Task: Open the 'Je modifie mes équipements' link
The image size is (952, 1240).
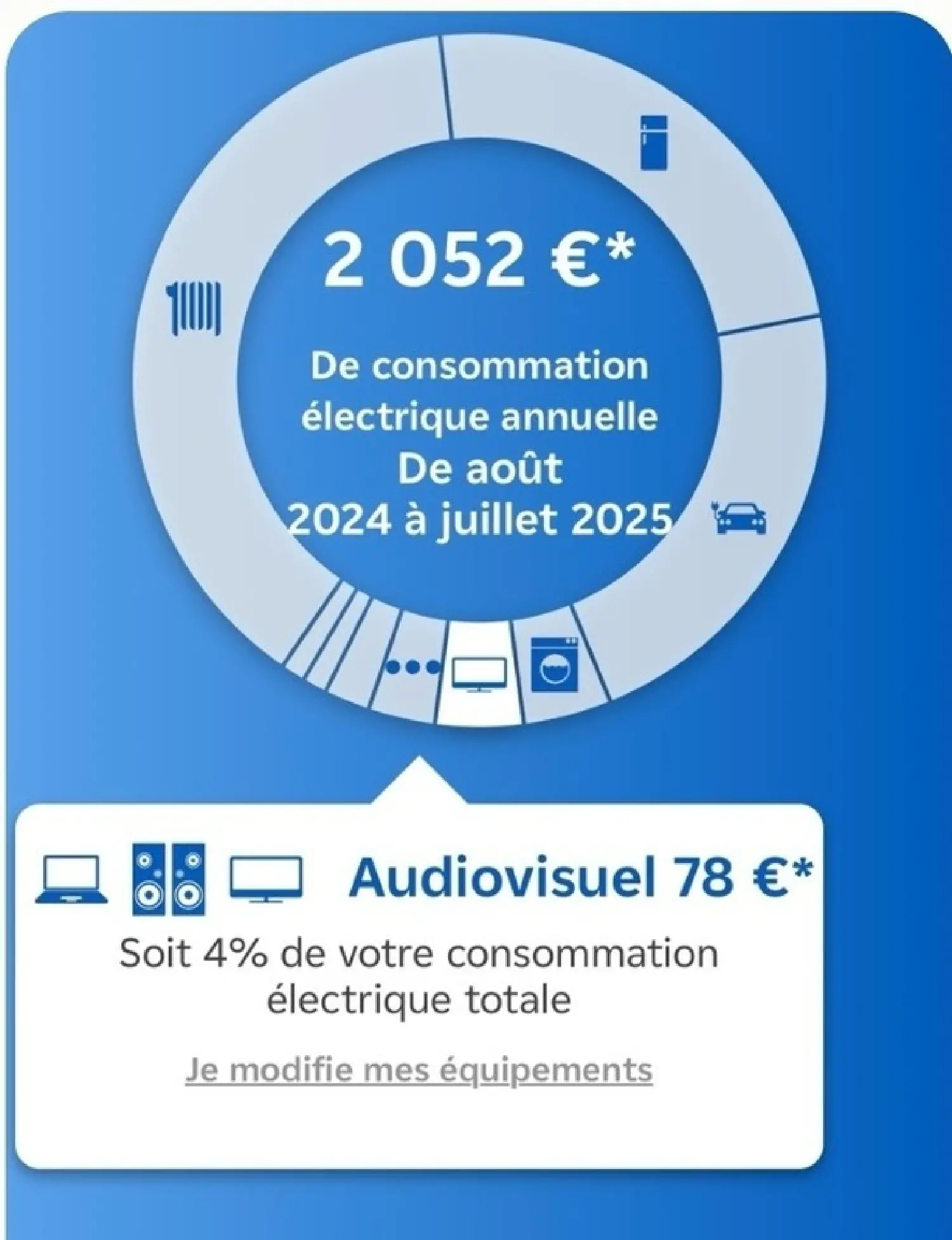Action: [418, 1071]
